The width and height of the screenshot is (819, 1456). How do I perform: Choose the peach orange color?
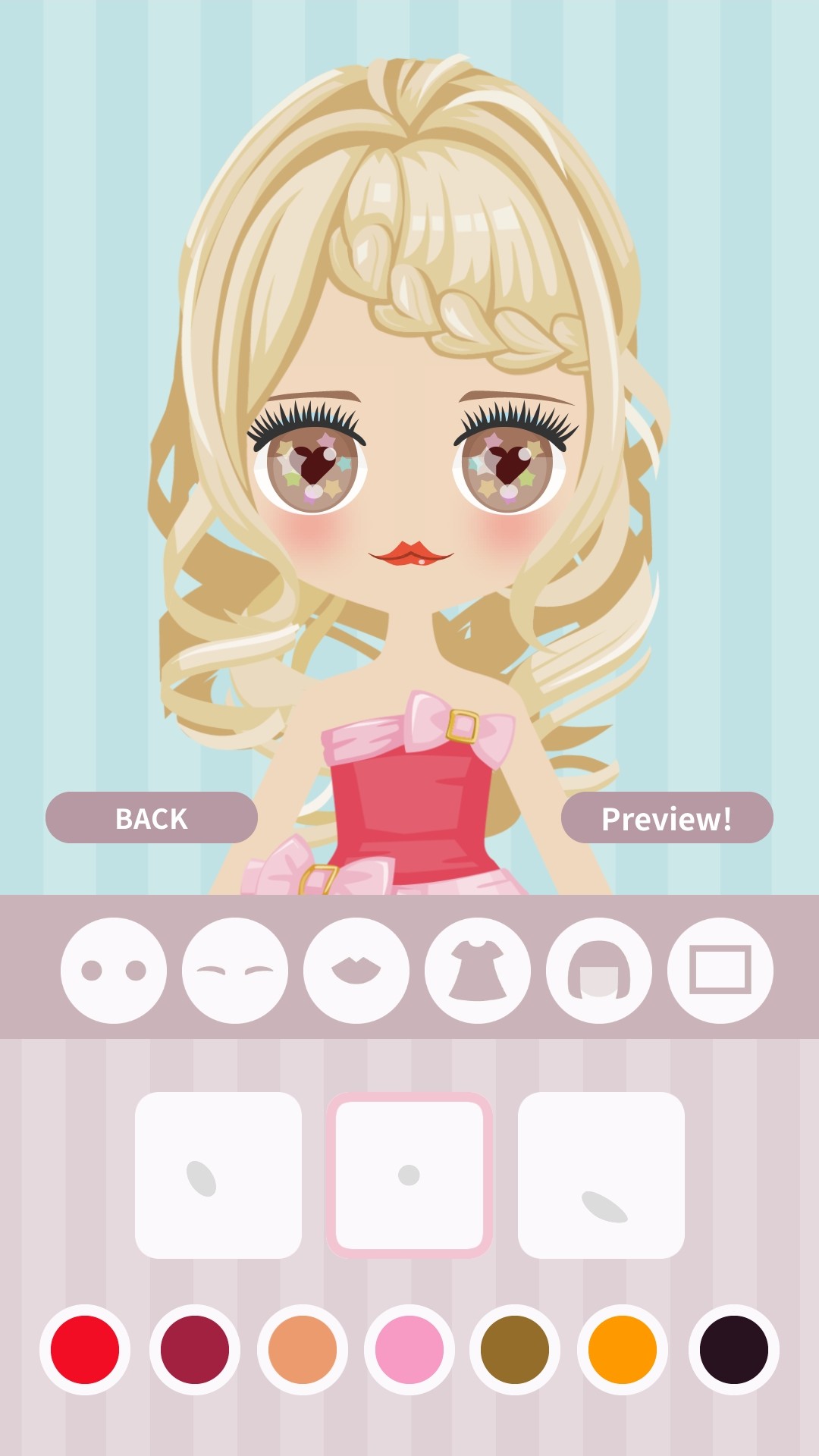click(x=303, y=1350)
